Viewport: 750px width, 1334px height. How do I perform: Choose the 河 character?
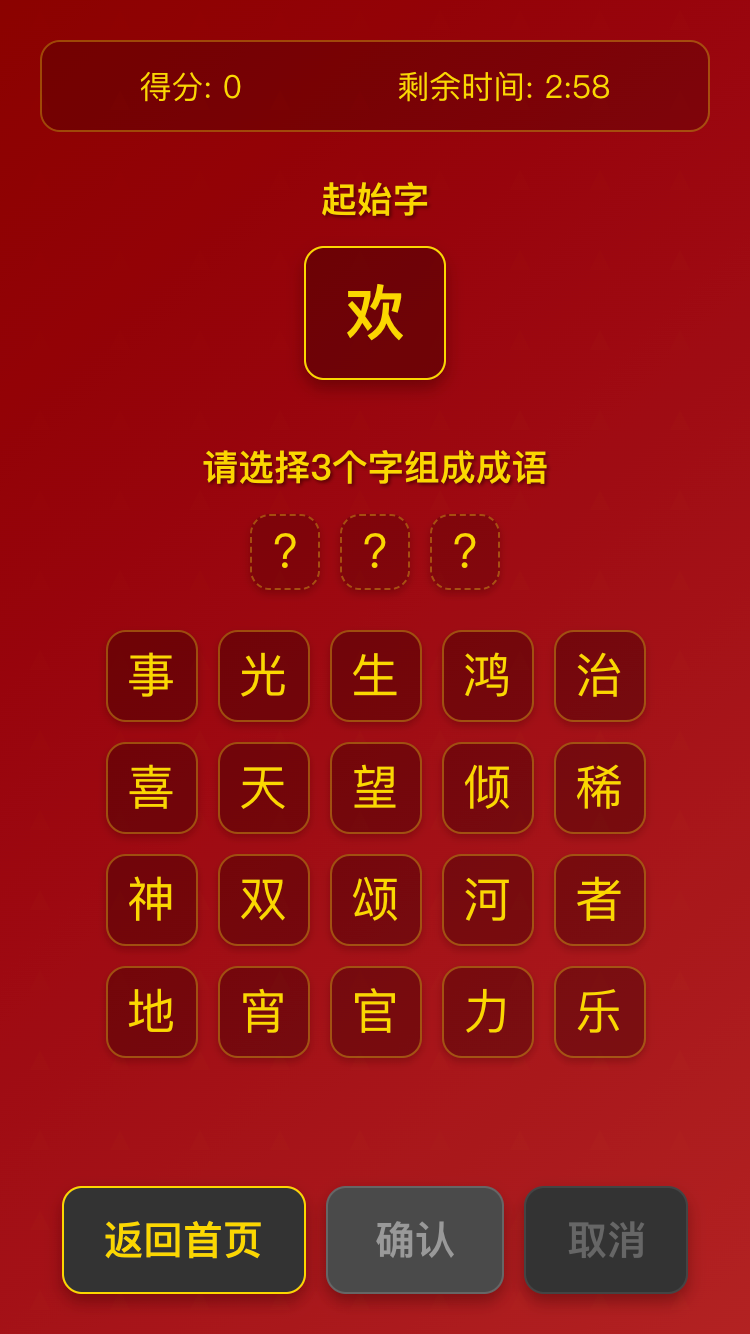point(488,900)
